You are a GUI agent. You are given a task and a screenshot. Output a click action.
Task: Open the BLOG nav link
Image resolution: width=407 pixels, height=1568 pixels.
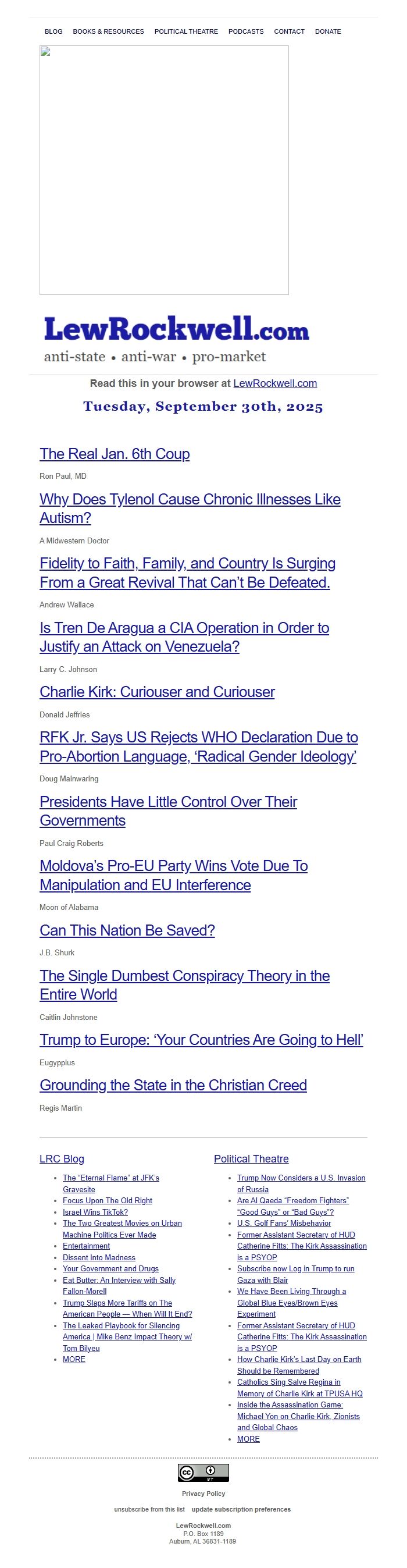point(53,31)
